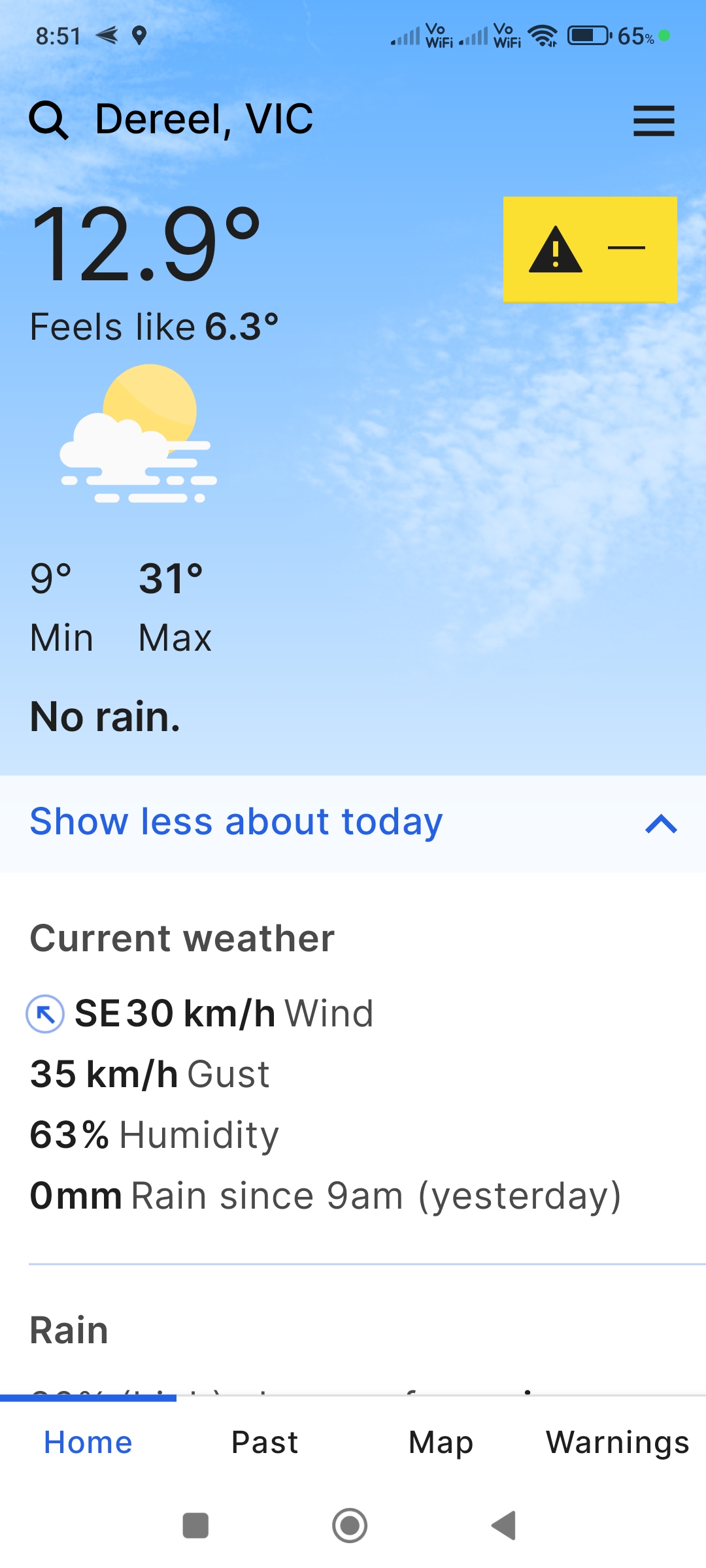The image size is (706, 1568).
Task: Switch to the Map tab
Action: [441, 1443]
